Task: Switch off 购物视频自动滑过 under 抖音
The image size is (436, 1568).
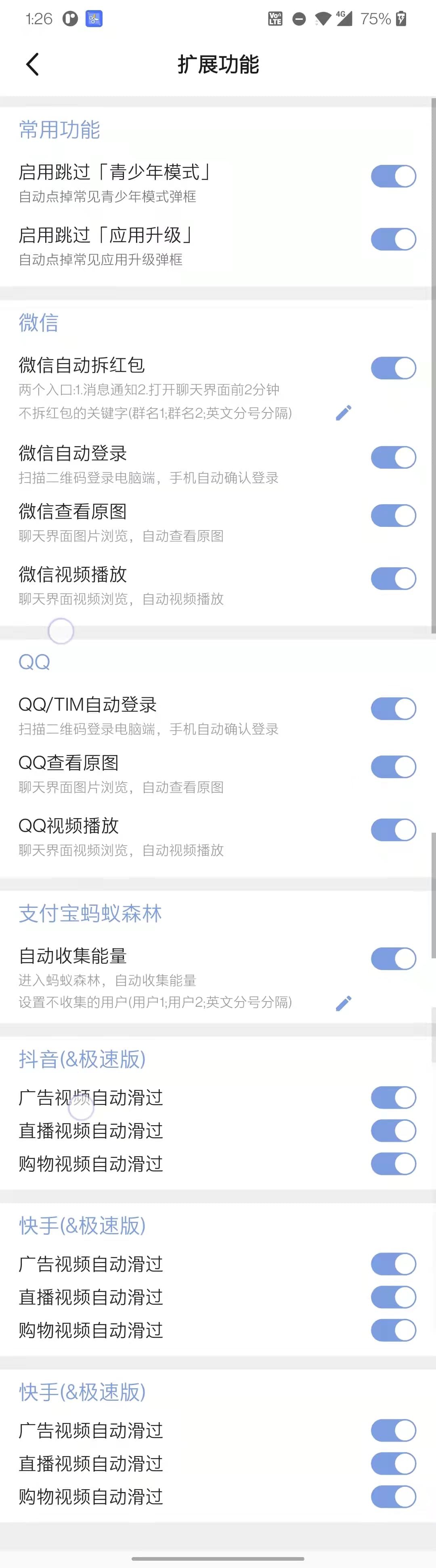Action: coord(393,1163)
